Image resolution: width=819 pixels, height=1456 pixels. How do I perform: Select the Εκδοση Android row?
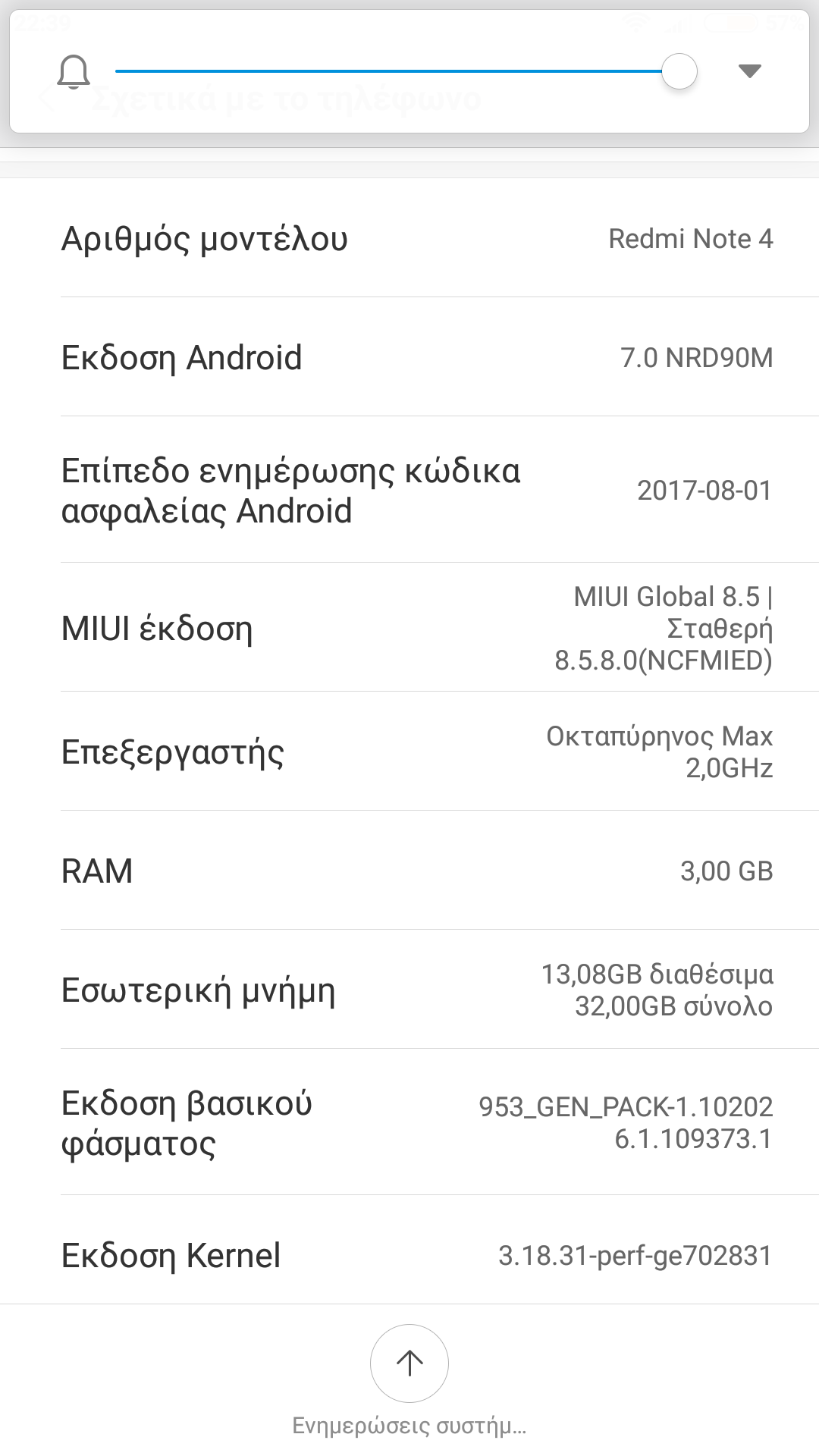click(x=409, y=357)
